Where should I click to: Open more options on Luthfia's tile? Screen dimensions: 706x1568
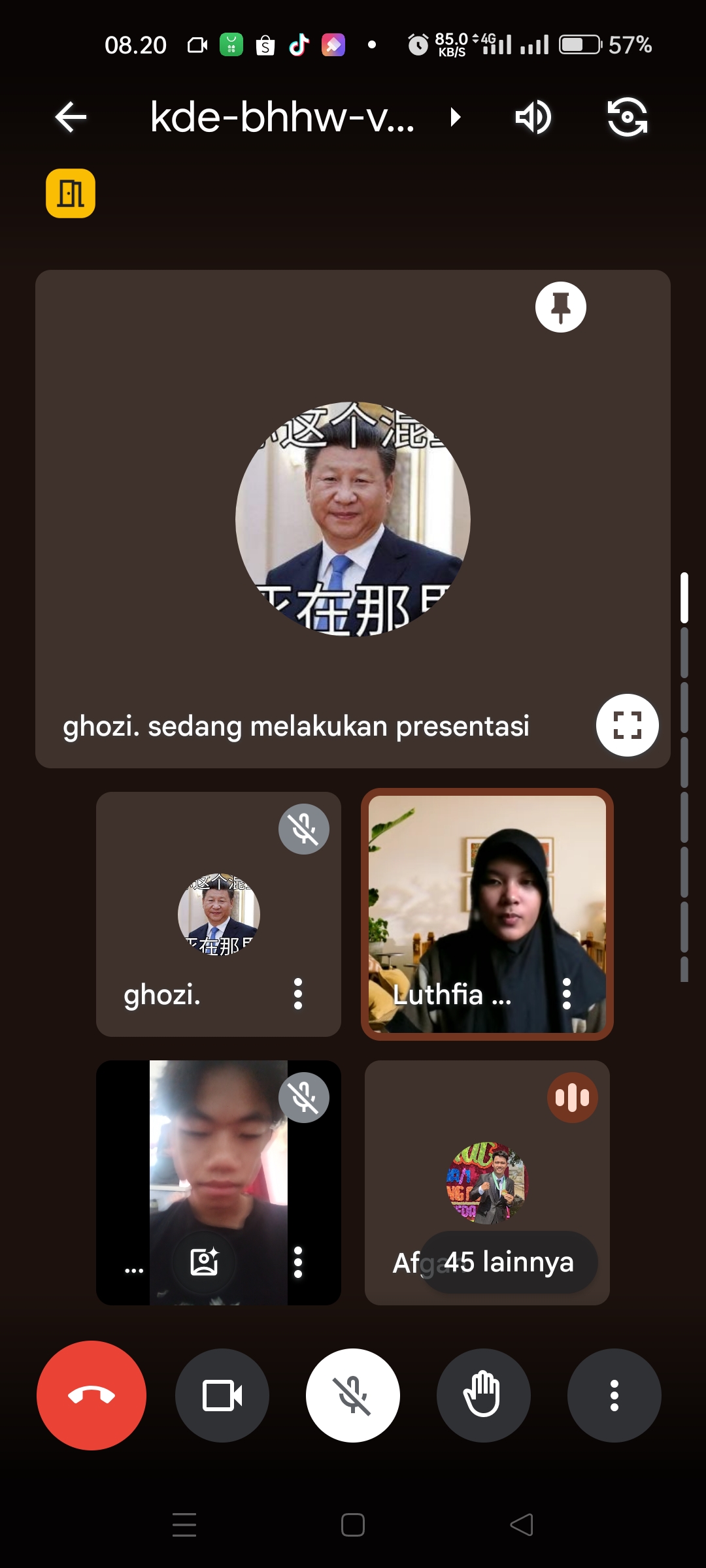coord(567,994)
